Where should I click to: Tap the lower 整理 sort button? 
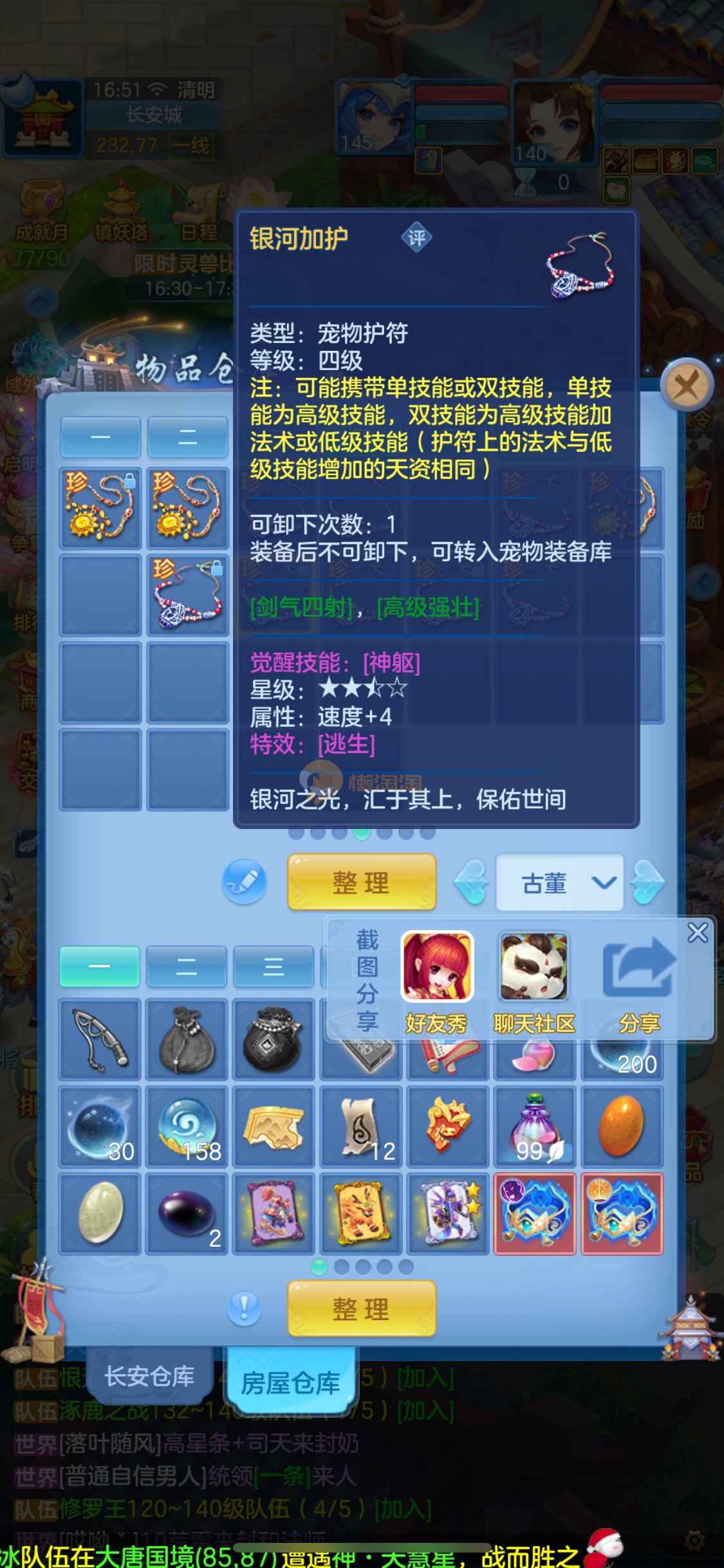click(361, 1309)
